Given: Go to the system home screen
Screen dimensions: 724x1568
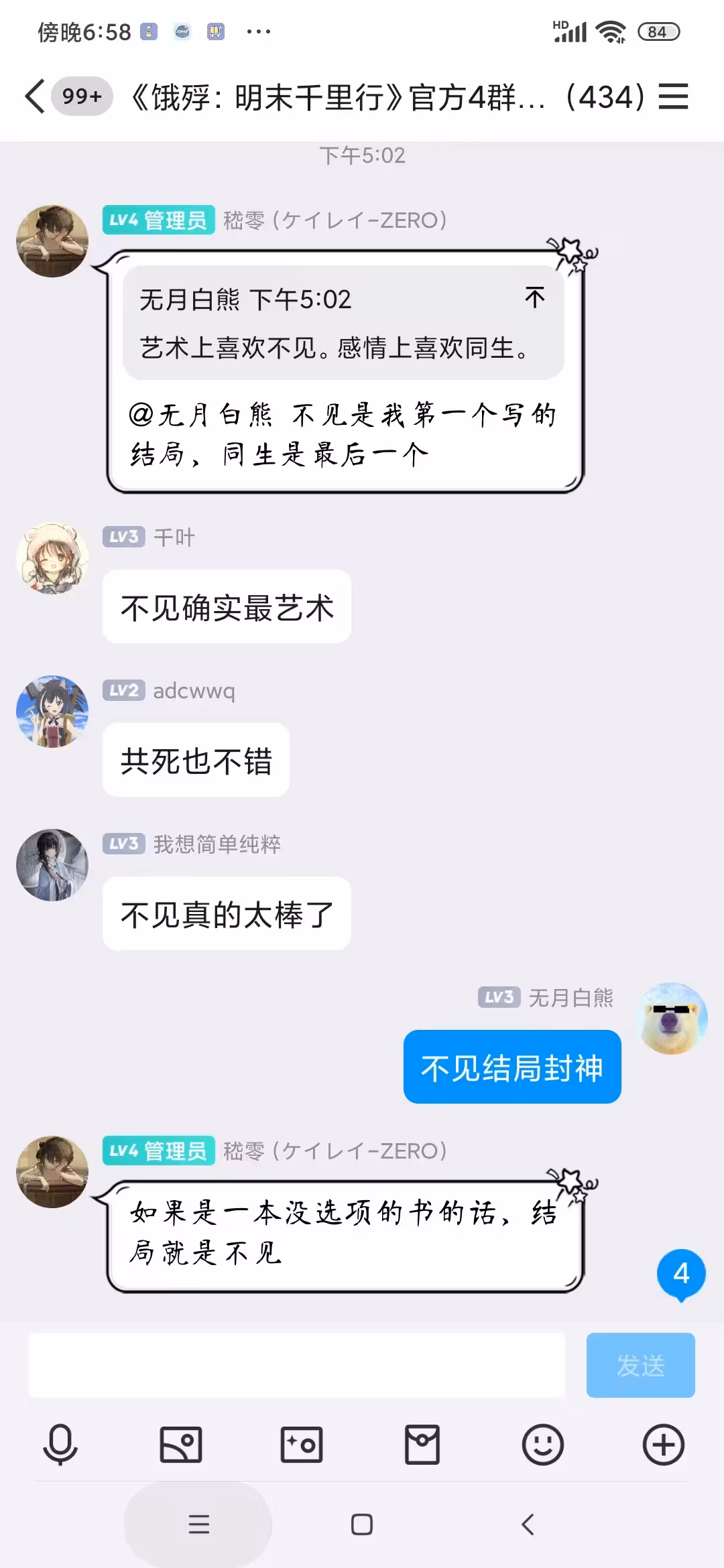Looking at the screenshot, I should [x=362, y=1524].
